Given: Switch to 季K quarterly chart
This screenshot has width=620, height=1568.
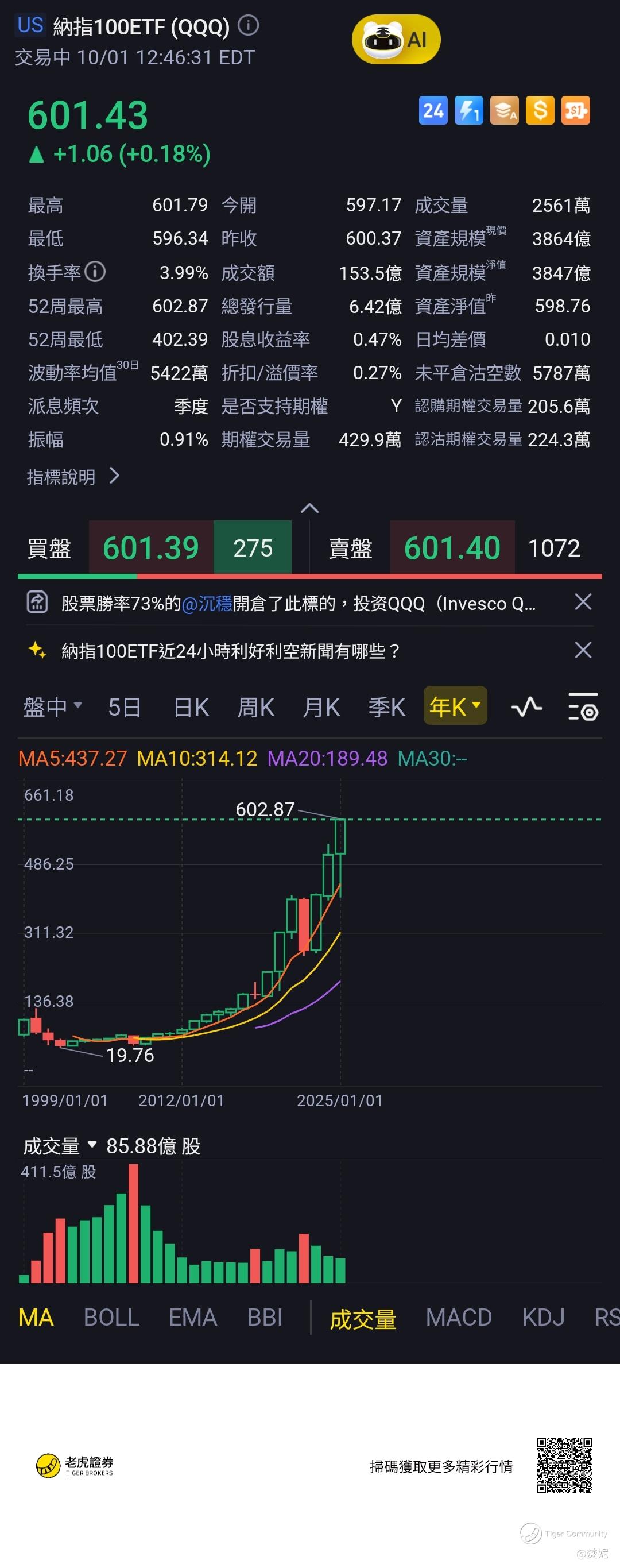Looking at the screenshot, I should [x=386, y=707].
